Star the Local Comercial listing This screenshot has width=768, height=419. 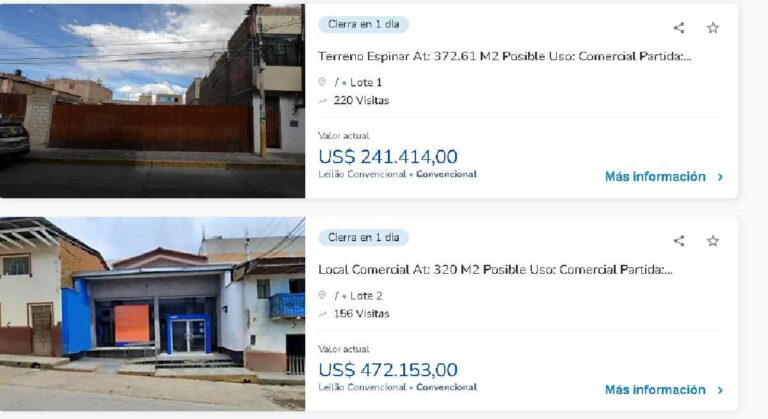(713, 241)
